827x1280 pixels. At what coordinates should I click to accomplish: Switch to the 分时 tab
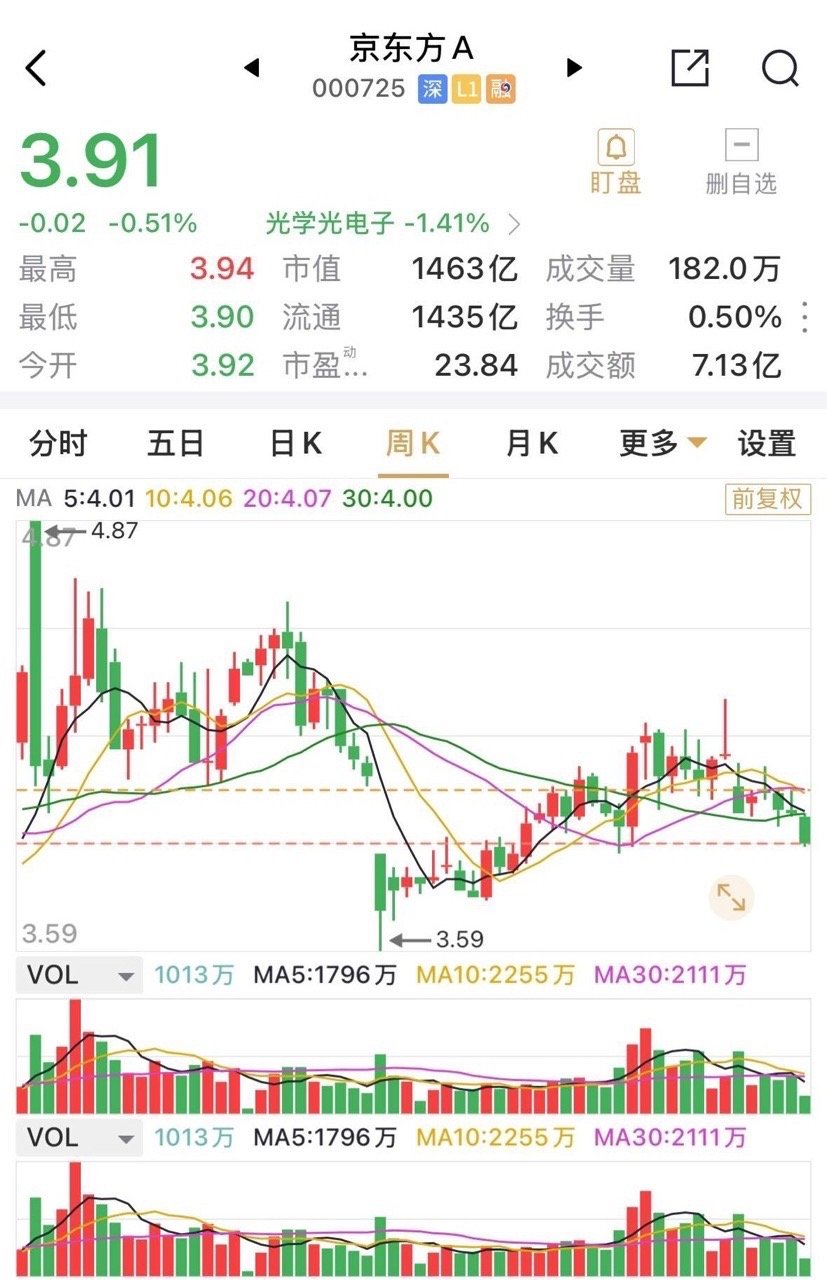59,443
